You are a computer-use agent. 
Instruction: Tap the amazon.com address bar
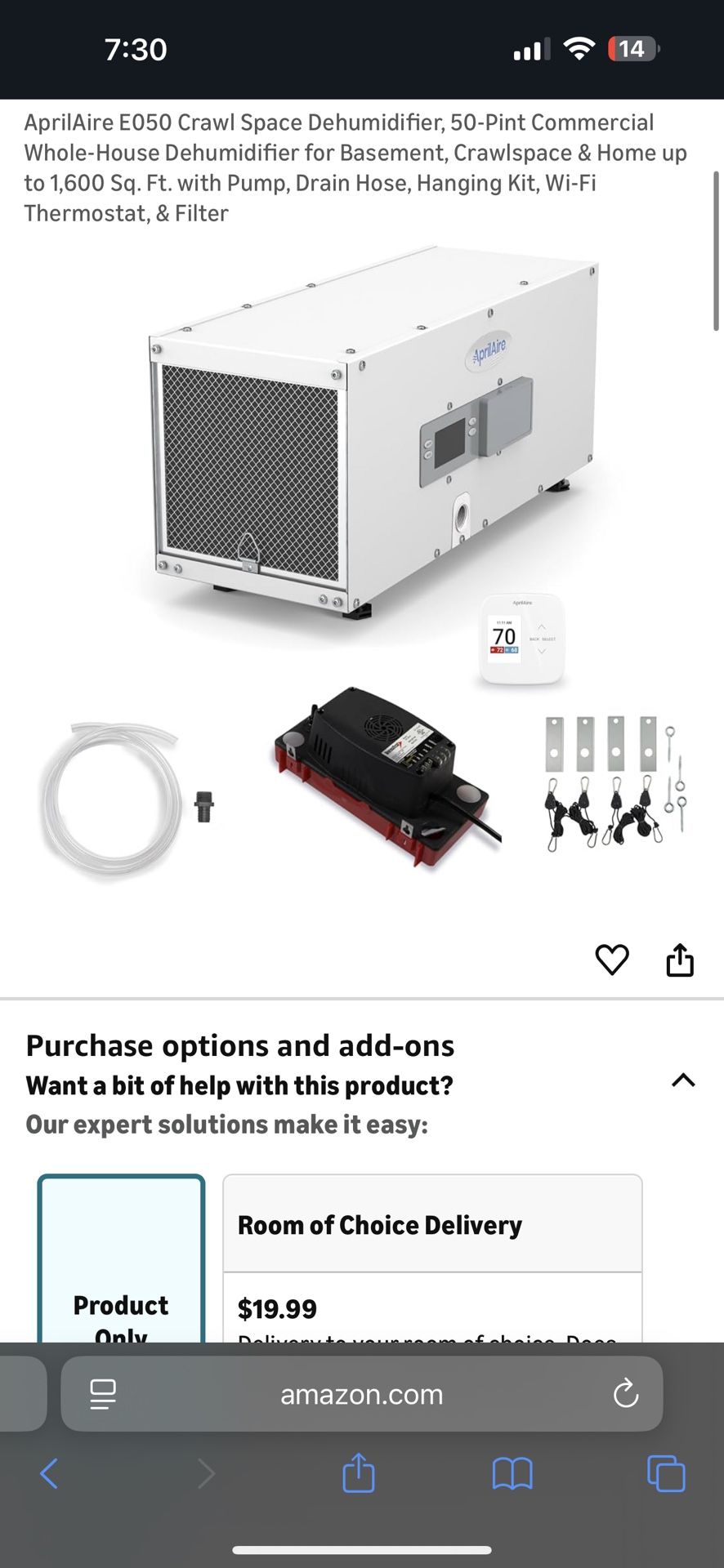point(362,1394)
